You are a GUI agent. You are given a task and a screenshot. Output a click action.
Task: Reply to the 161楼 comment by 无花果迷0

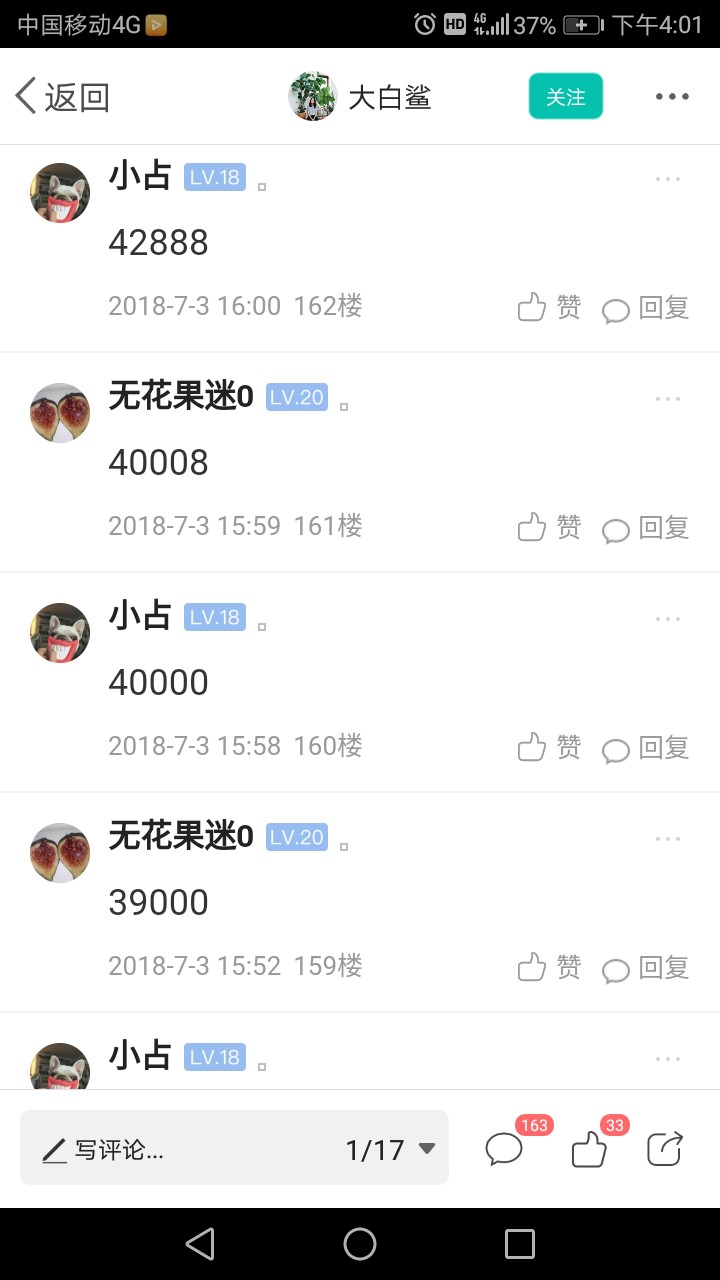pyautogui.click(x=646, y=528)
